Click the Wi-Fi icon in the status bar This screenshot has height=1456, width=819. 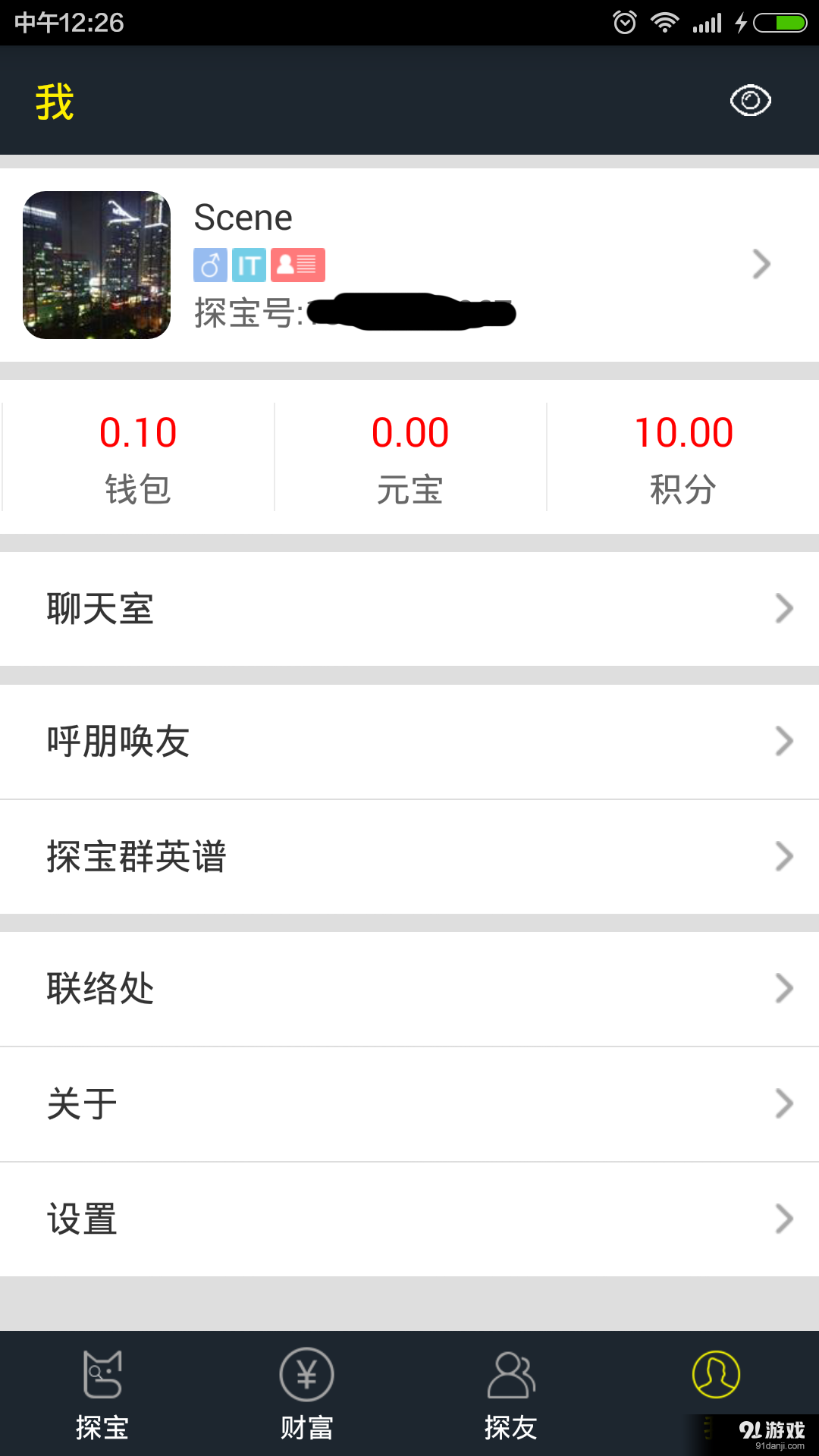(664, 22)
